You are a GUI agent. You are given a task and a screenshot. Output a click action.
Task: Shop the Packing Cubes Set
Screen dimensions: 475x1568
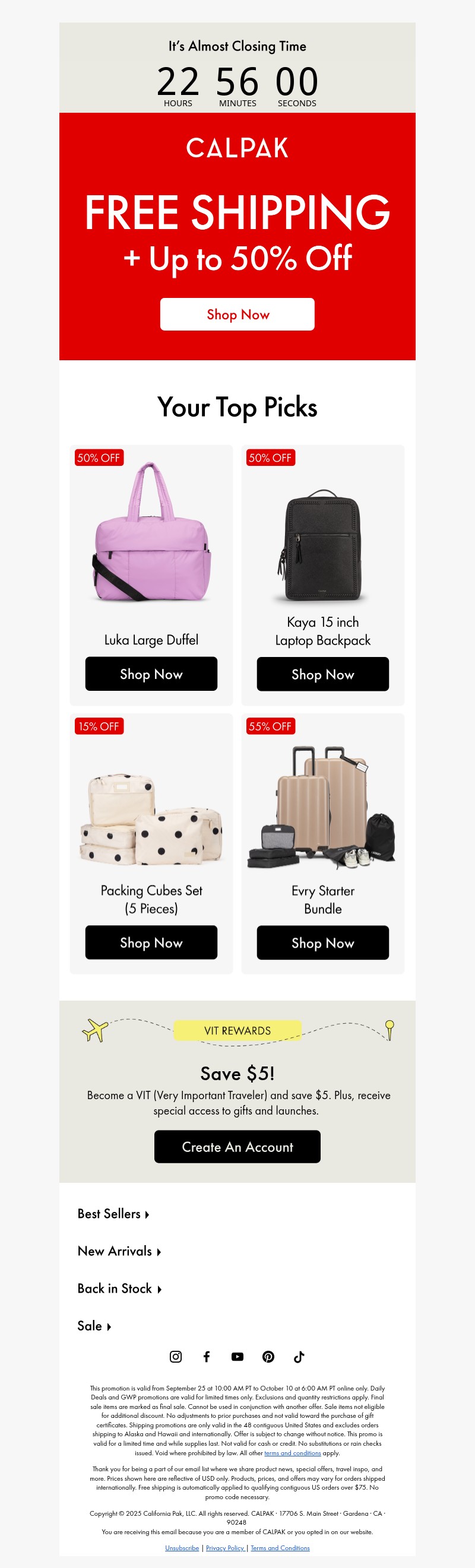151,942
